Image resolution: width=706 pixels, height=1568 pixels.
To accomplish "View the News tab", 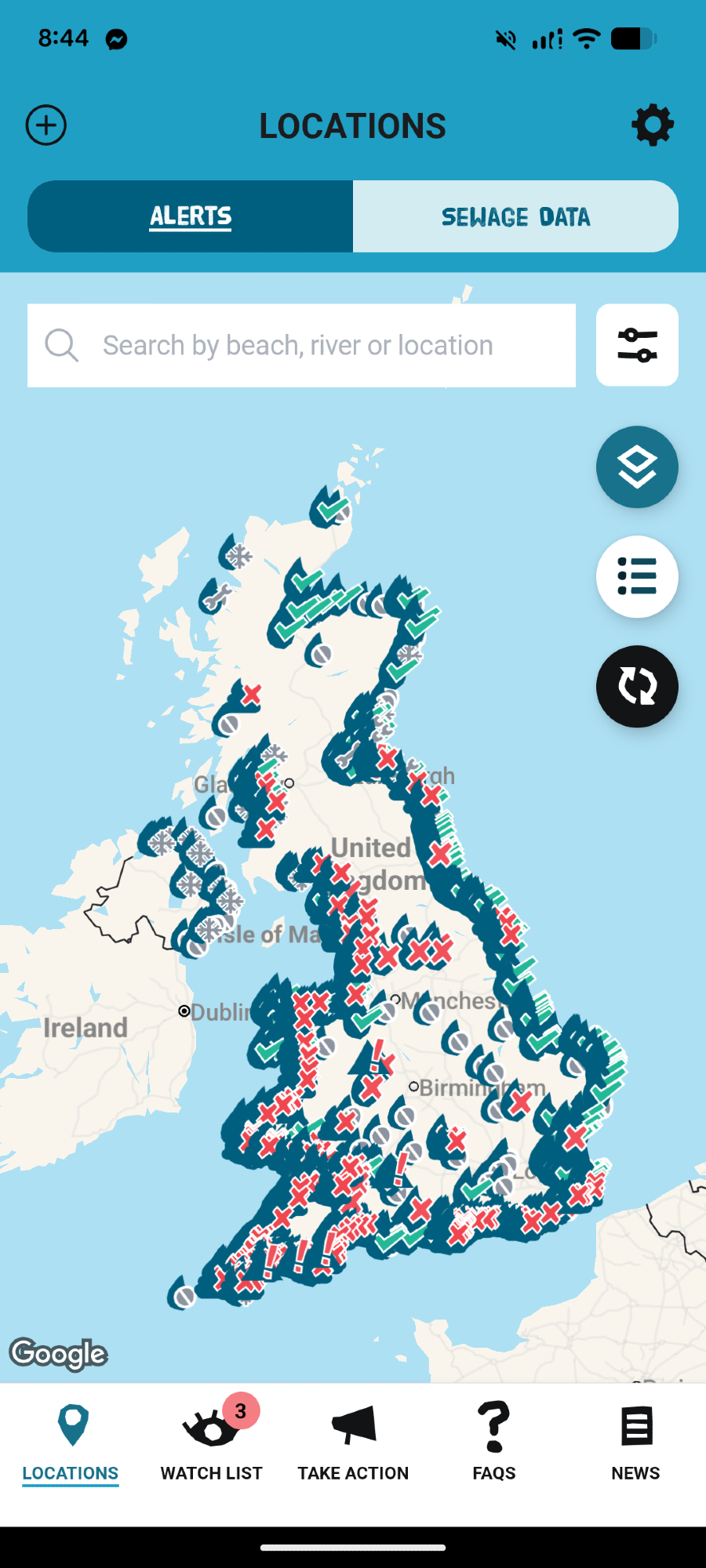I will click(x=635, y=1443).
